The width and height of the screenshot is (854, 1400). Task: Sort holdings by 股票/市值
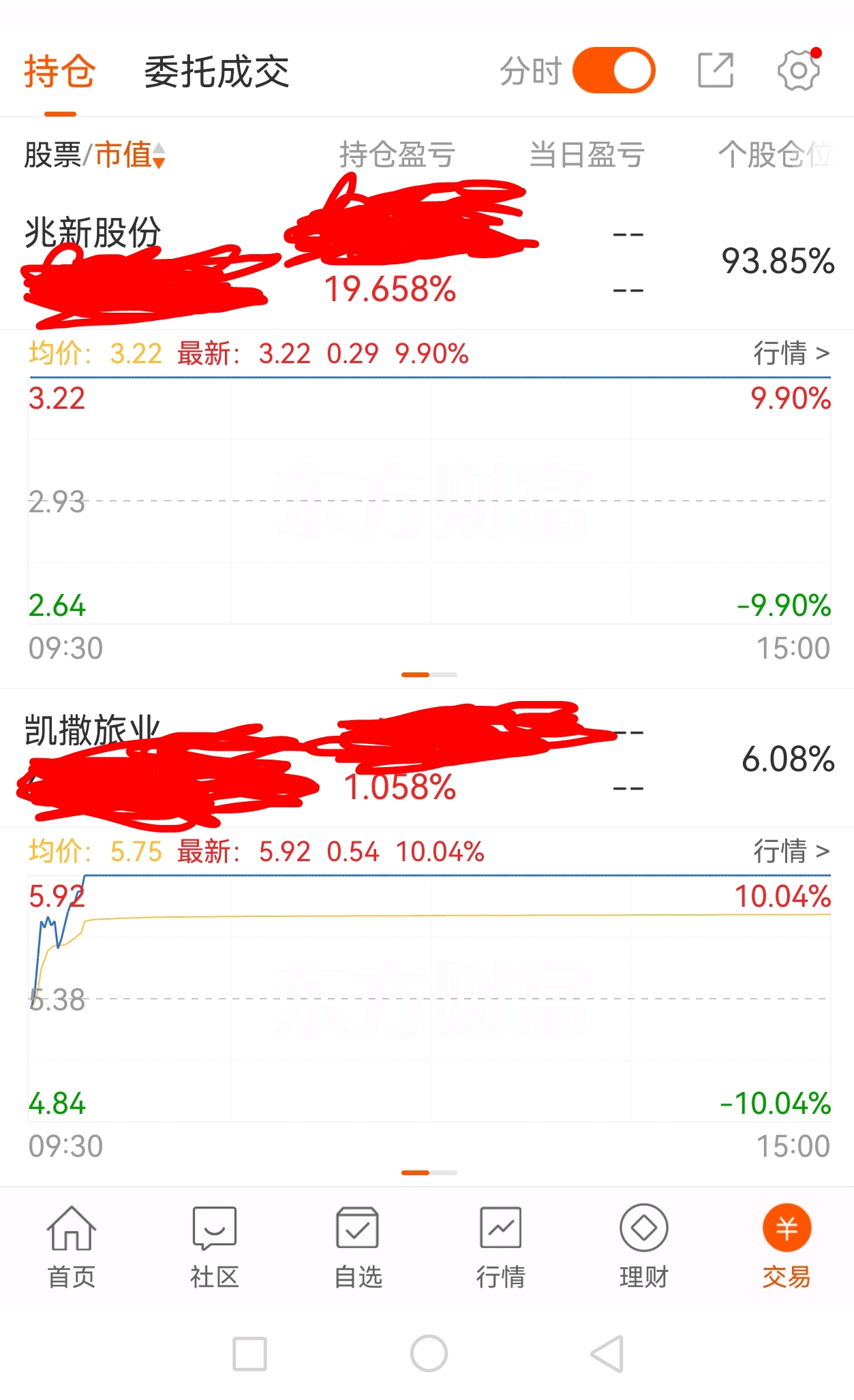(x=94, y=155)
